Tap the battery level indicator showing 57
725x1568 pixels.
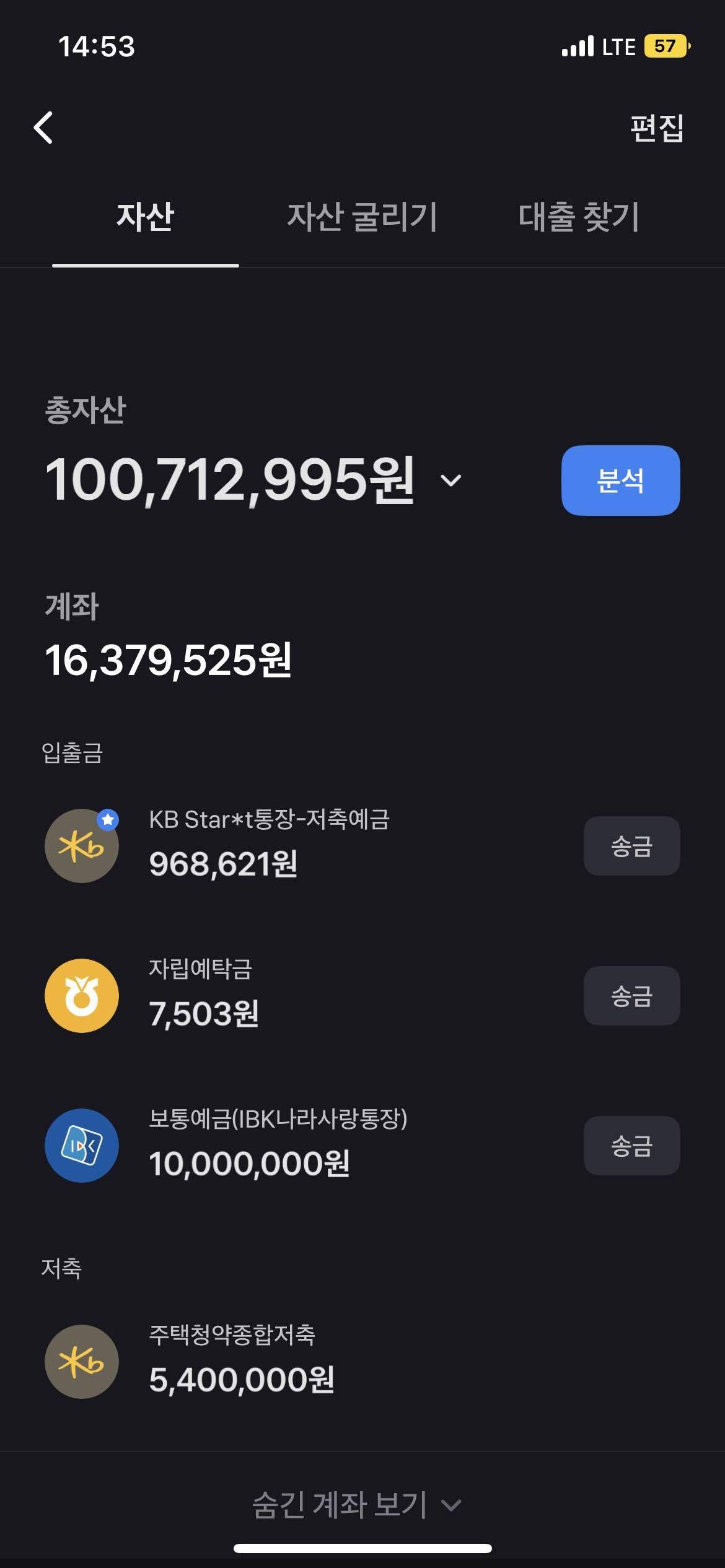[665, 46]
